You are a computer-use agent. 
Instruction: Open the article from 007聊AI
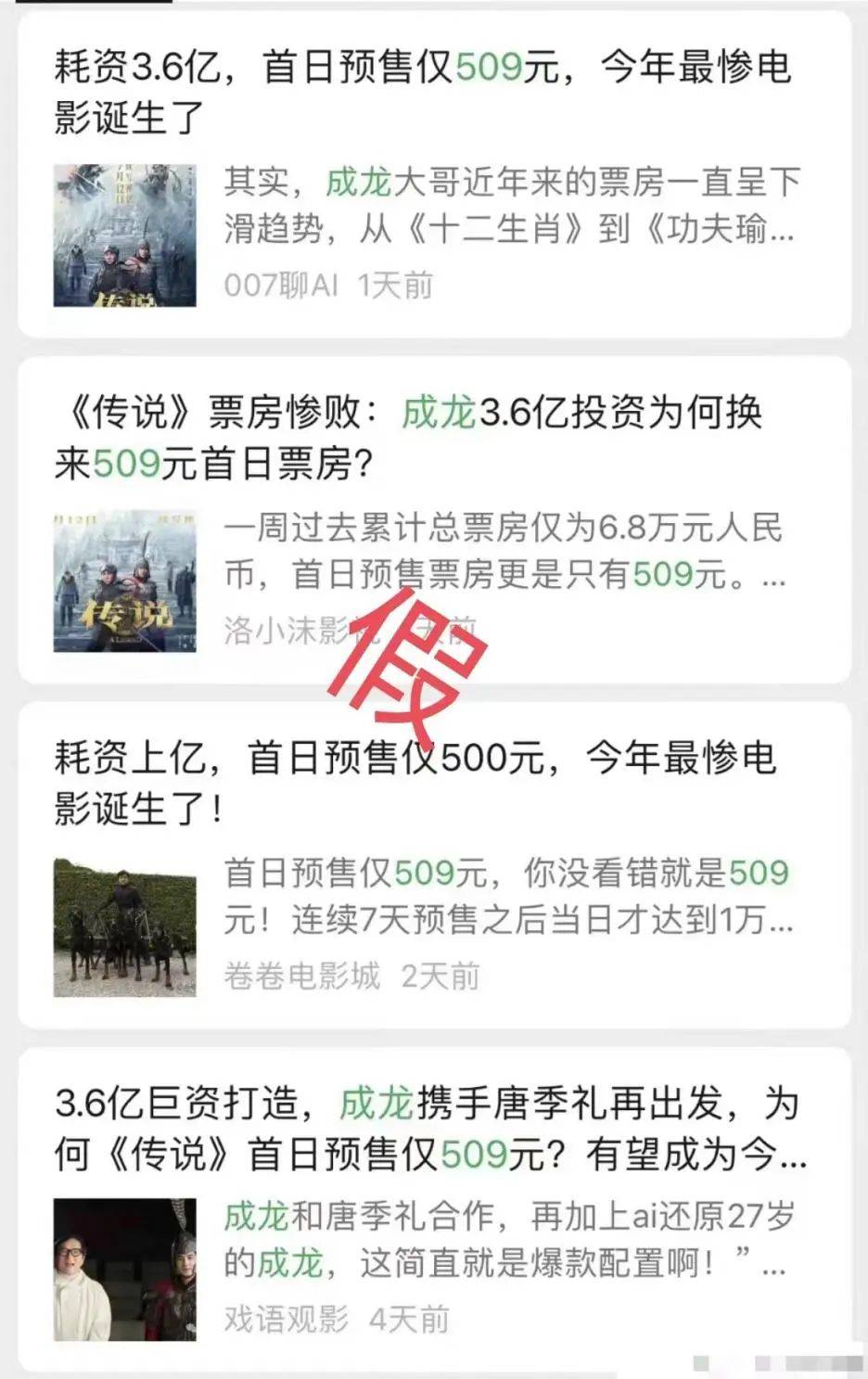pyautogui.click(x=422, y=92)
